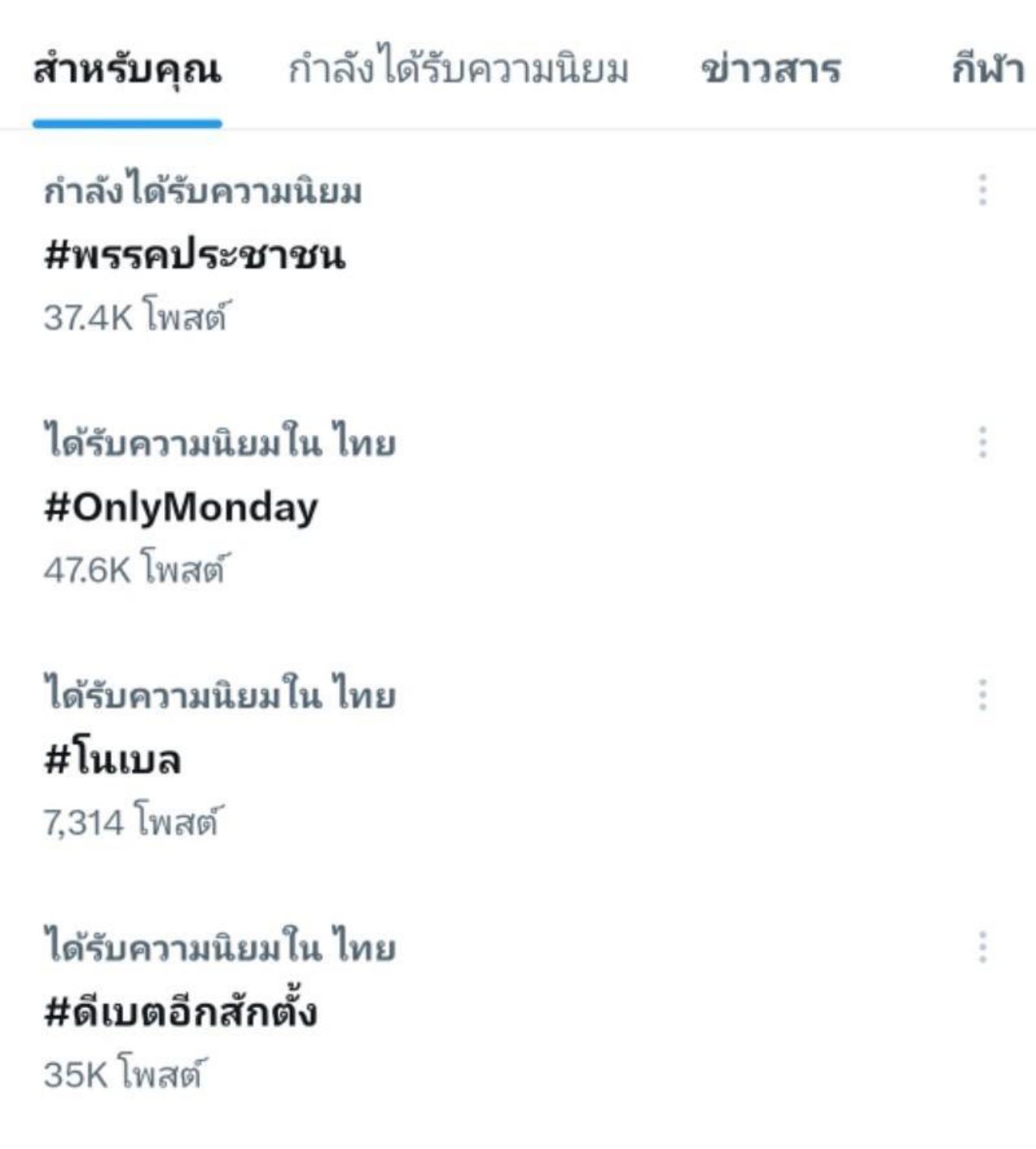1036x1149 pixels.
Task: View posts for #โนเบล
Action: pos(113,760)
